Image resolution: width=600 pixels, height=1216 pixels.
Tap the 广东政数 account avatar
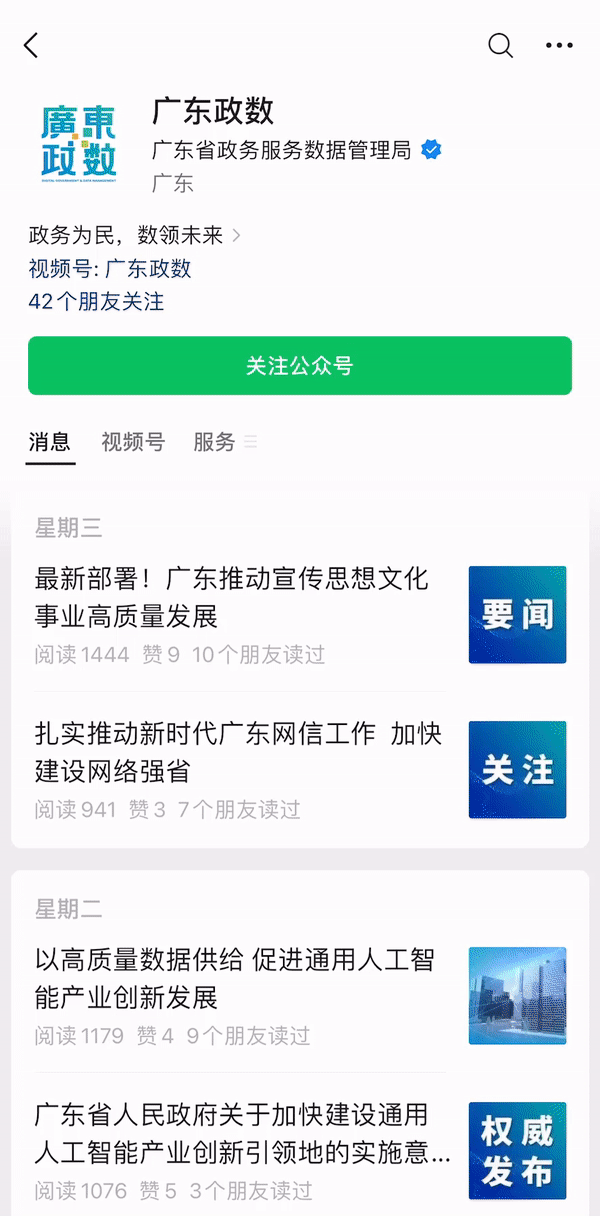(79, 144)
